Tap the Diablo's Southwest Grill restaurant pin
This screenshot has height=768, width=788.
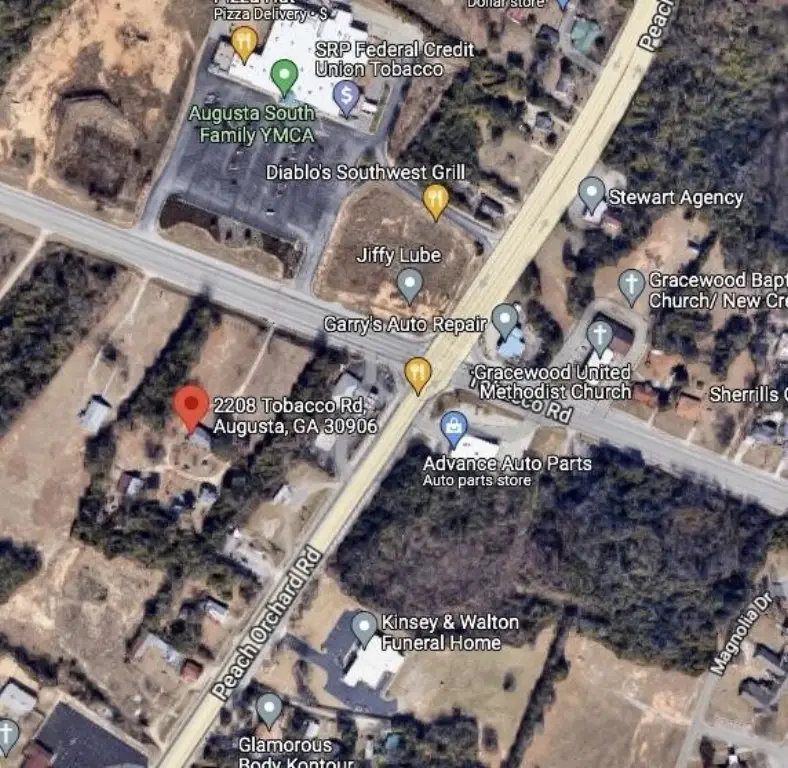[435, 200]
